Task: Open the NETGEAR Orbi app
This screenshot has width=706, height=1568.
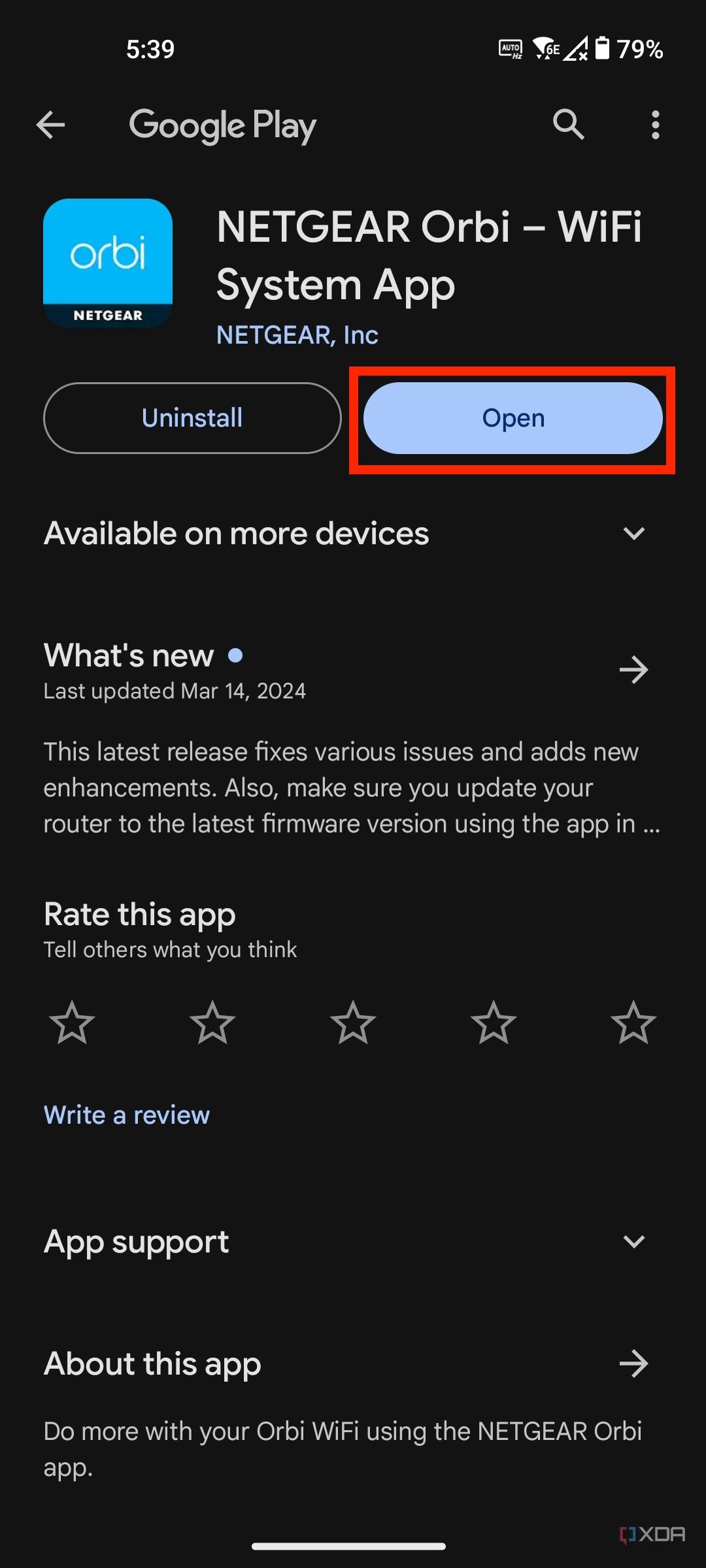Action: point(513,418)
